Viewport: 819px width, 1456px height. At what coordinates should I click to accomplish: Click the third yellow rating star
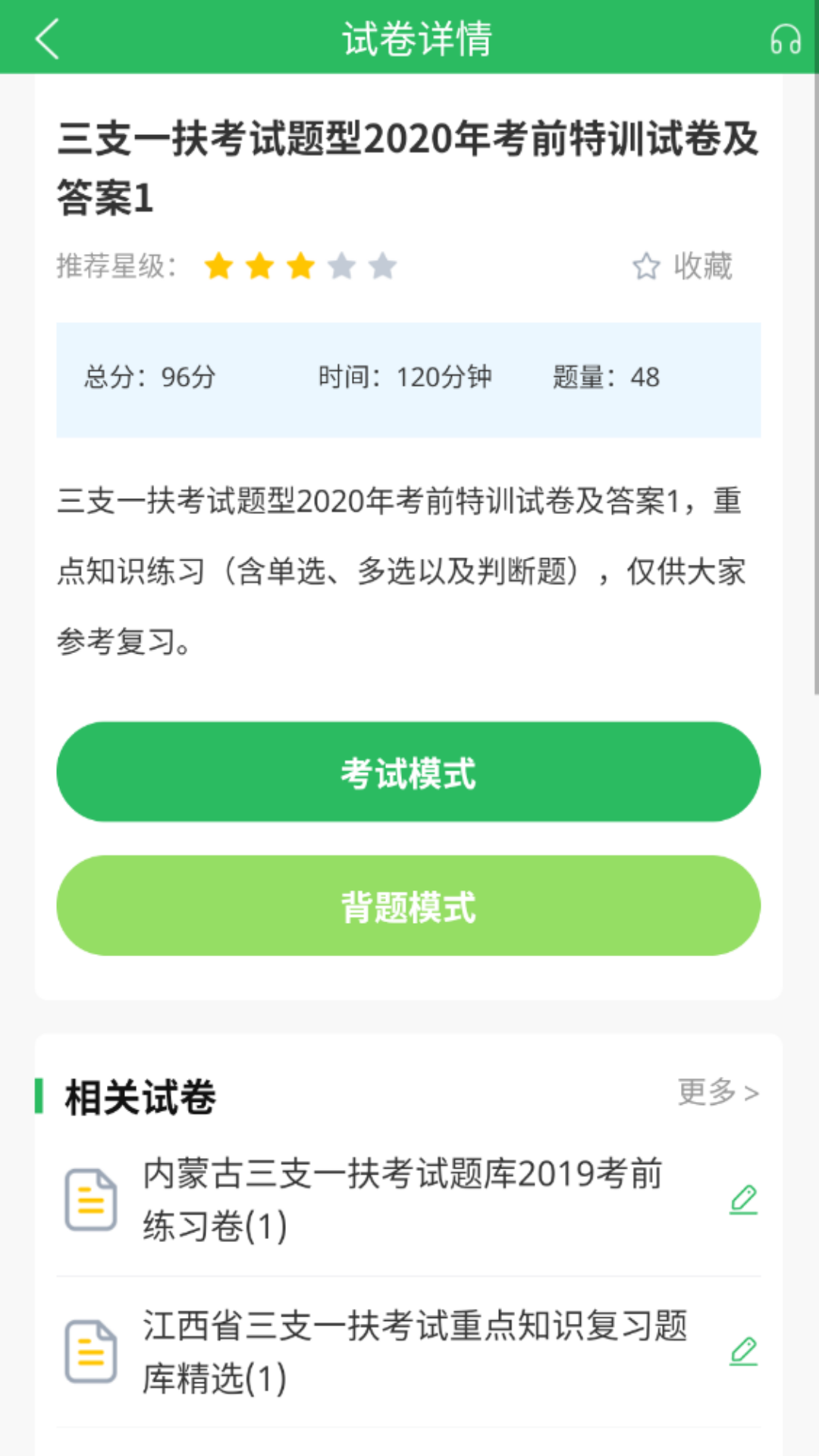pos(299,267)
